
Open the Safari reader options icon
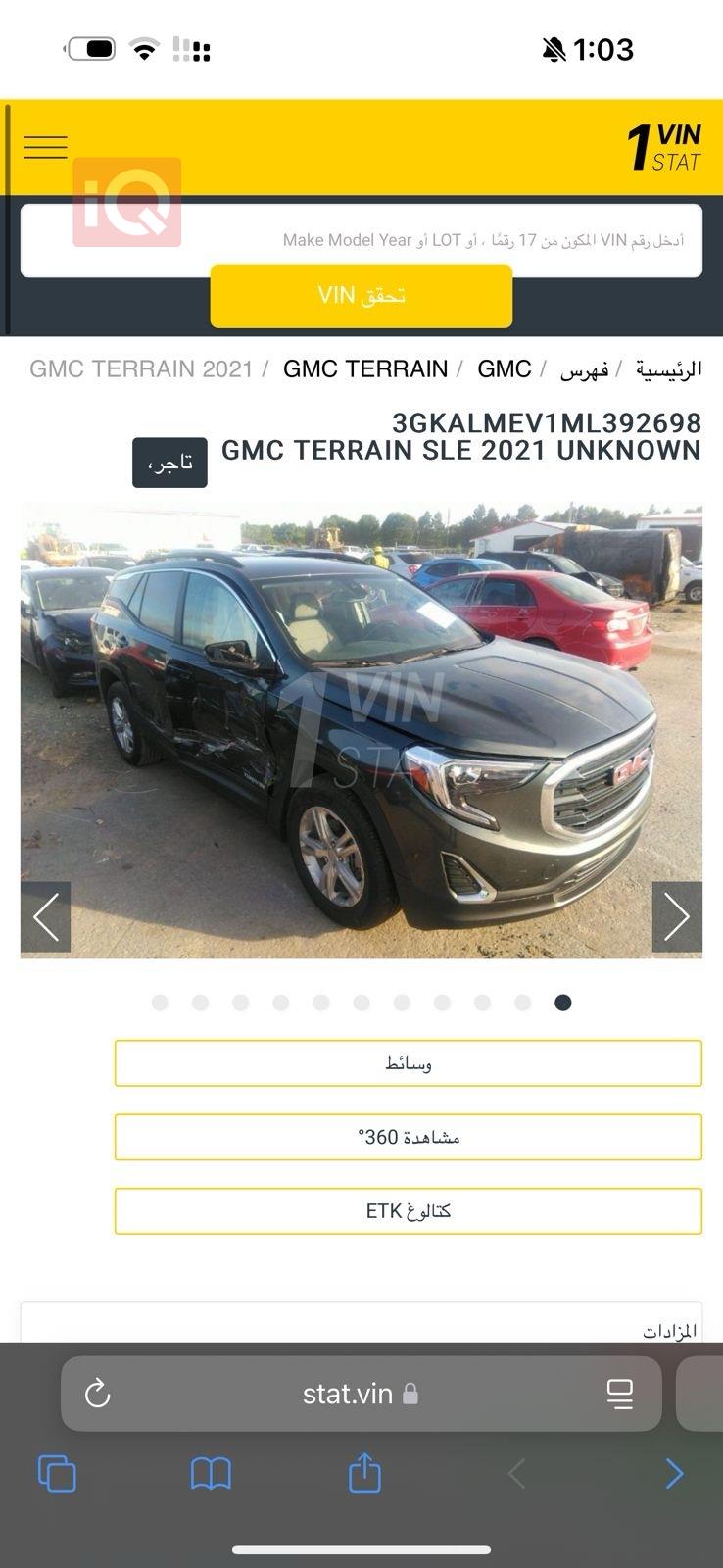click(x=620, y=1393)
